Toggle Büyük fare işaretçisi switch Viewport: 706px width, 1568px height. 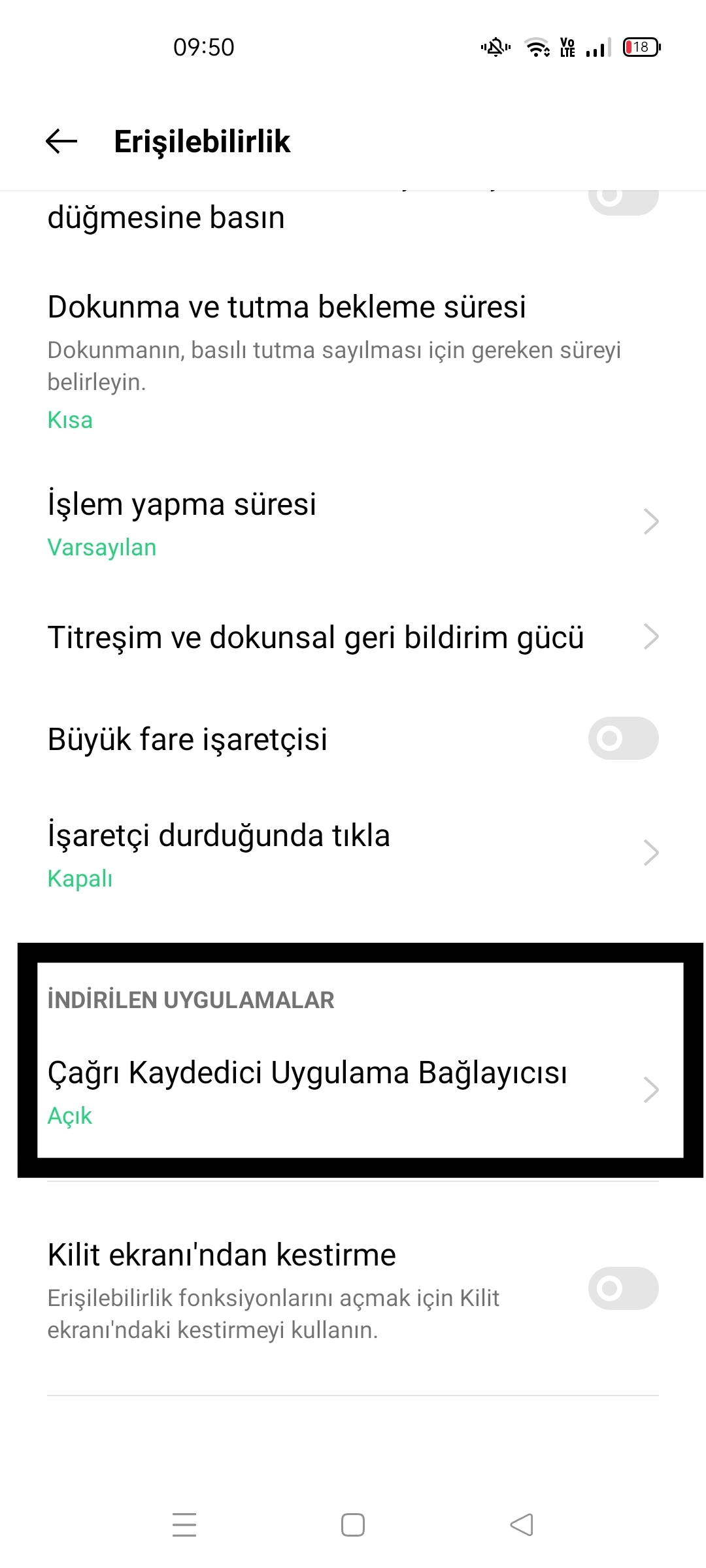coord(623,738)
